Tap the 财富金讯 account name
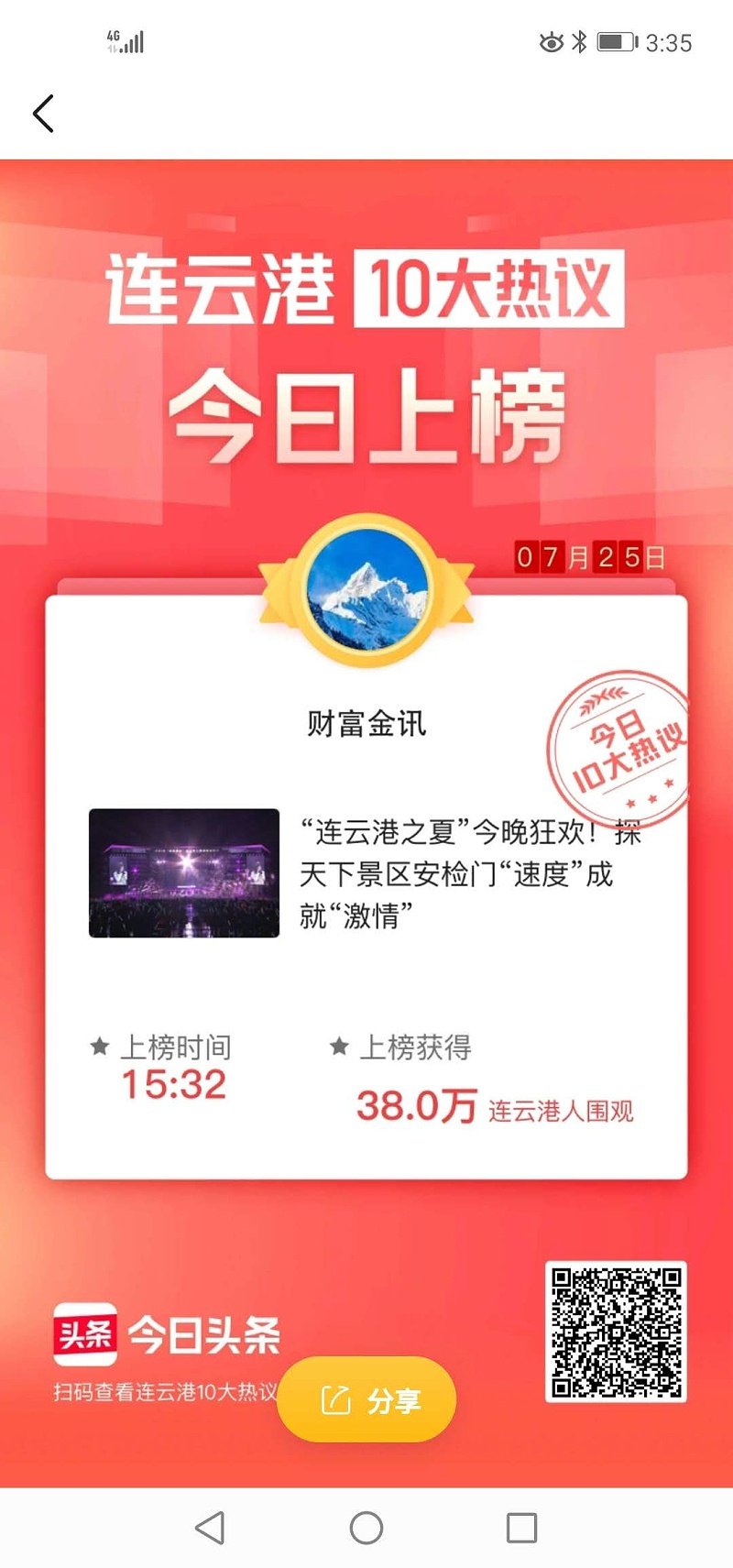The image size is (733, 1568). point(366,723)
